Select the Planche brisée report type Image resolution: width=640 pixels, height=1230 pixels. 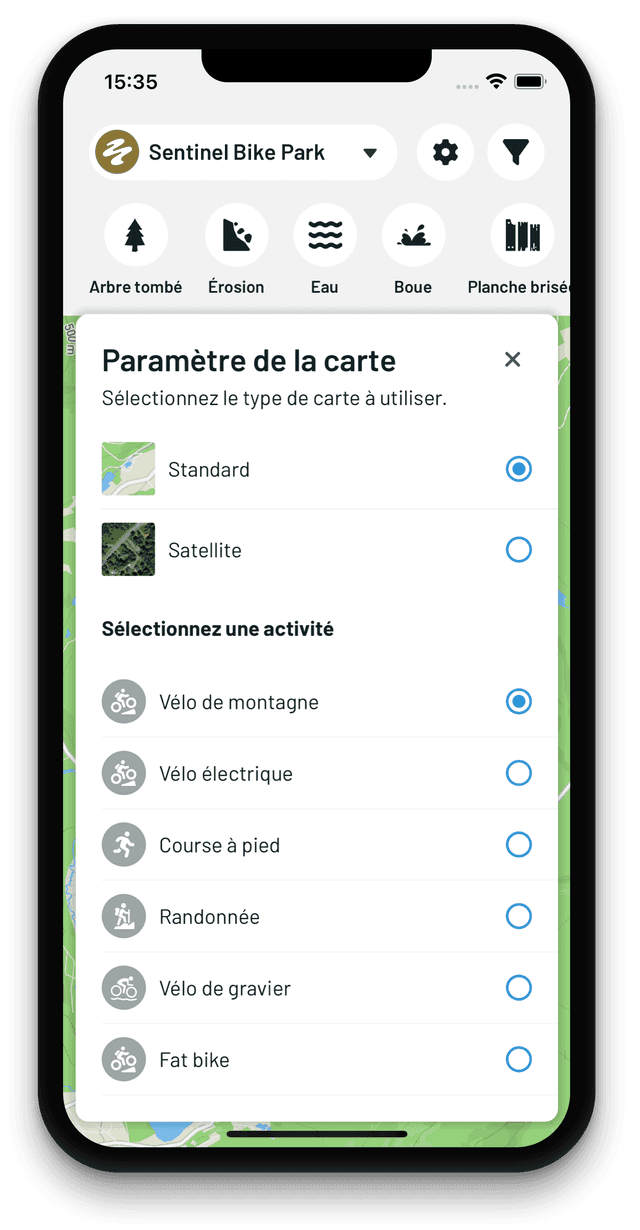[522, 236]
